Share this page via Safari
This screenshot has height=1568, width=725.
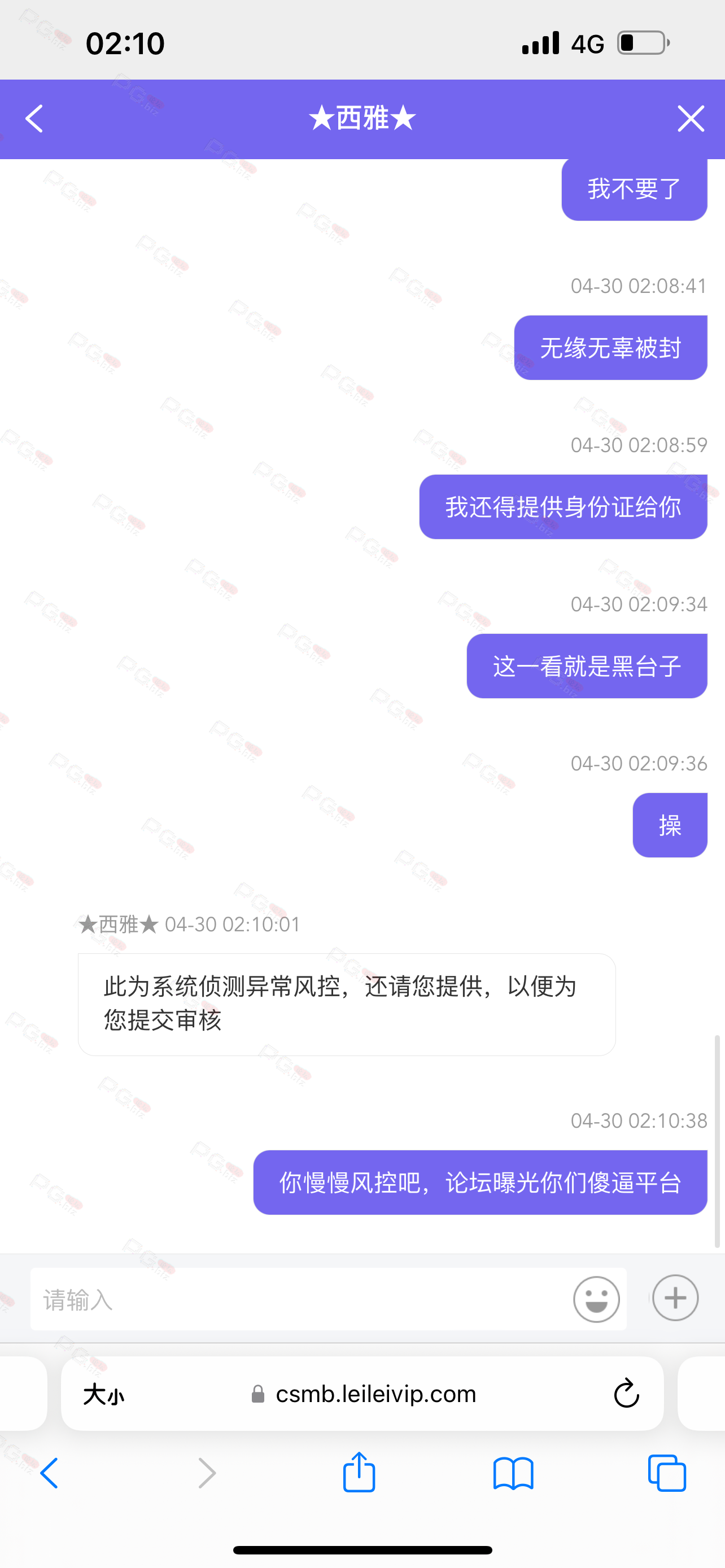(x=359, y=1473)
